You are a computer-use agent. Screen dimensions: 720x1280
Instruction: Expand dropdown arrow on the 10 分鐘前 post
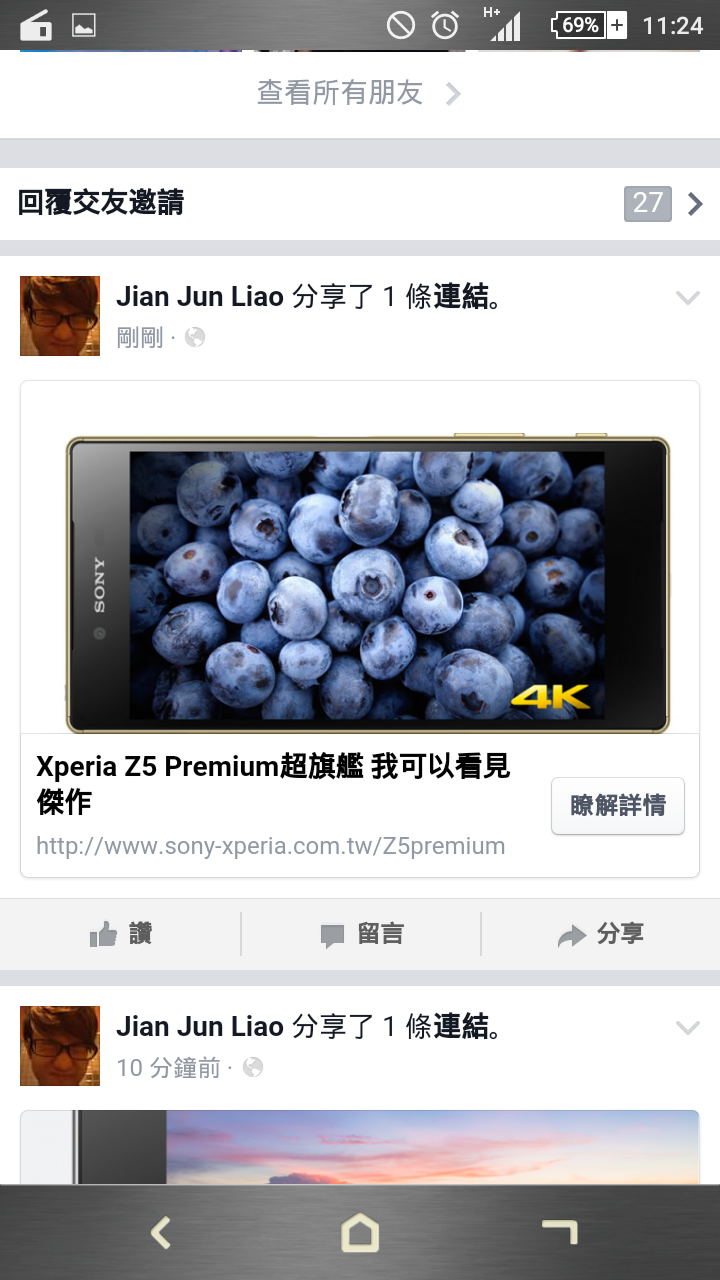(687, 1027)
